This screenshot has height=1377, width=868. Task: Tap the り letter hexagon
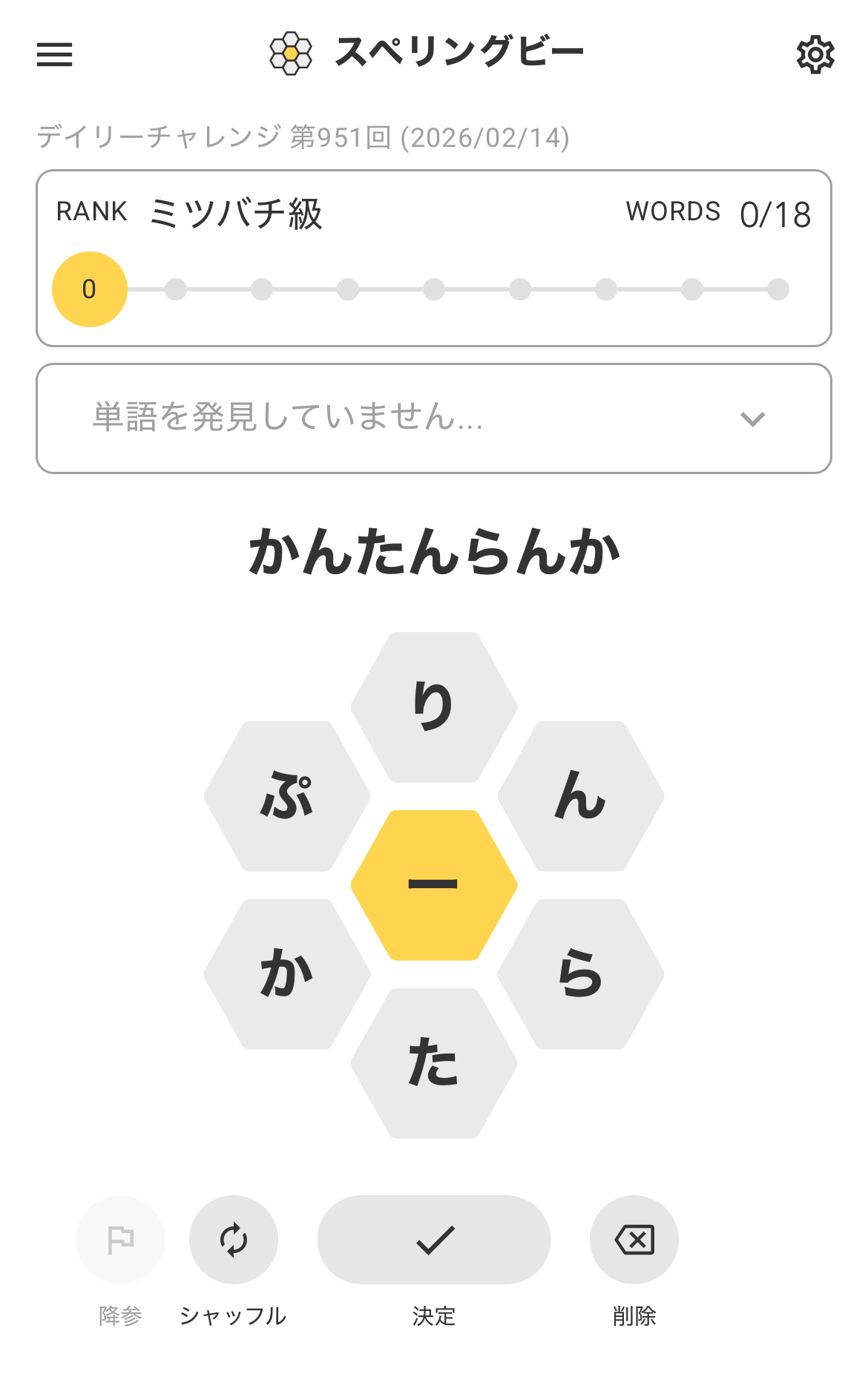[434, 706]
